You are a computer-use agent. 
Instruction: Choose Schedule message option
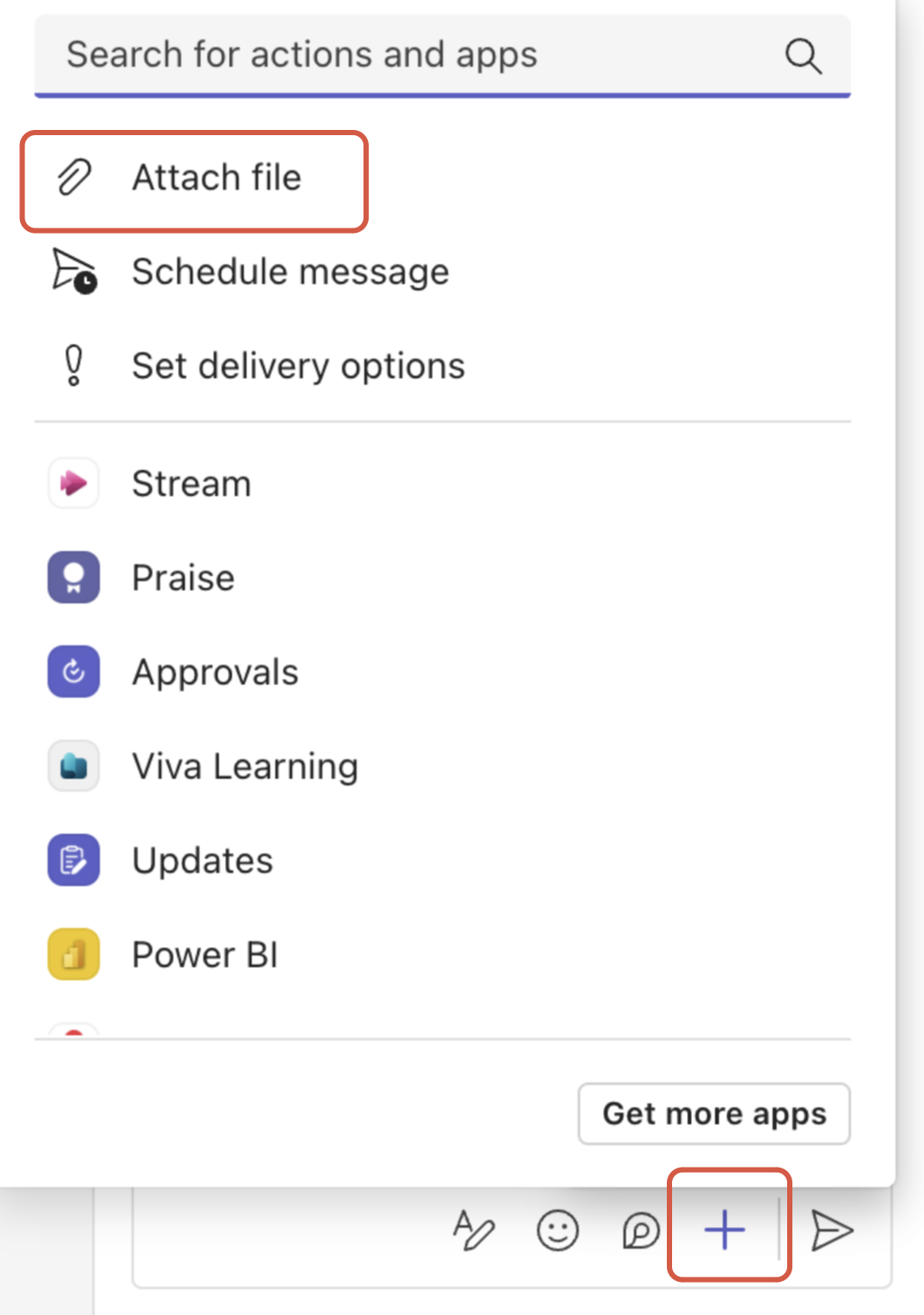[x=289, y=272]
